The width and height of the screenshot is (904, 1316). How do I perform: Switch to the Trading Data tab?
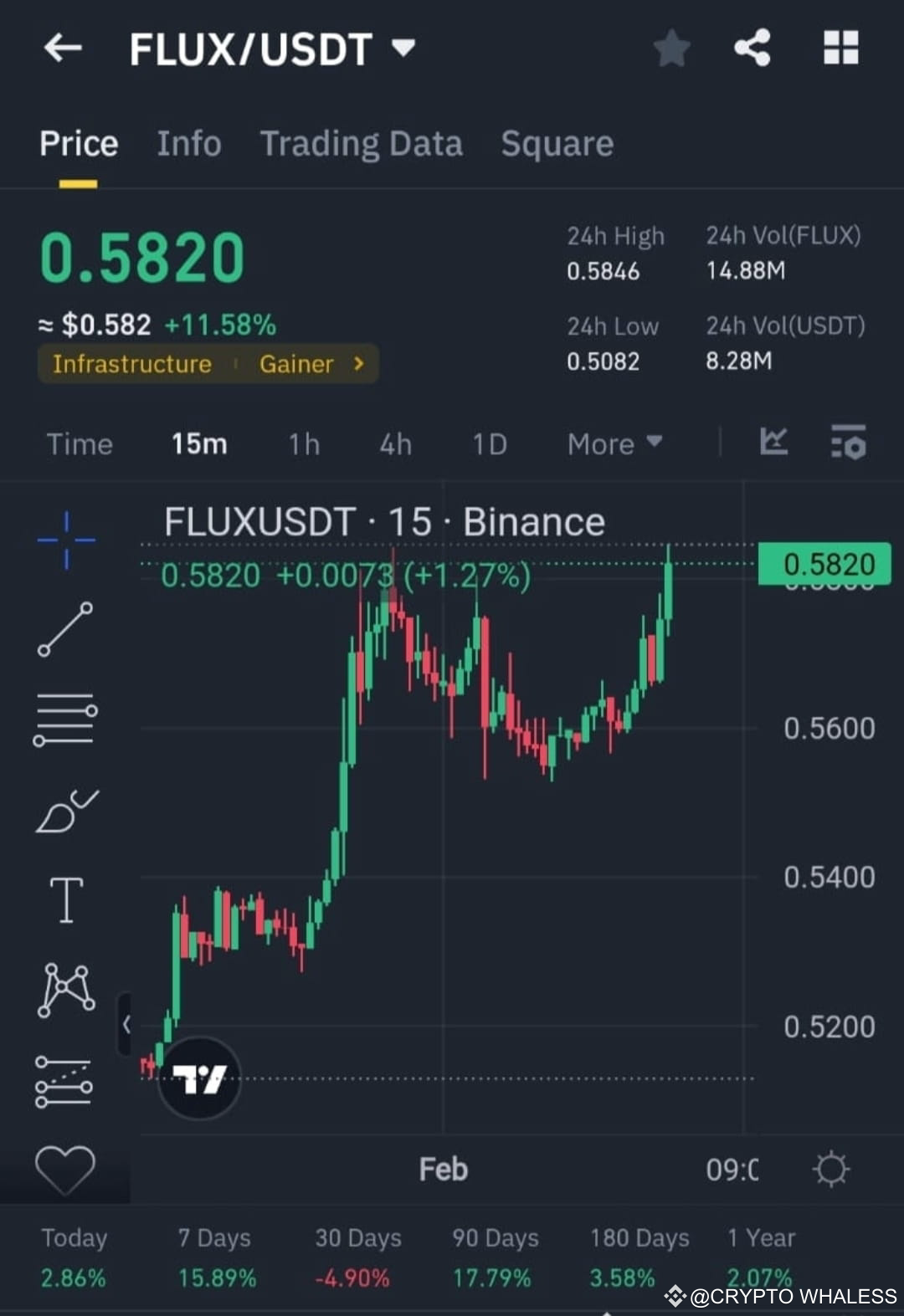[362, 143]
